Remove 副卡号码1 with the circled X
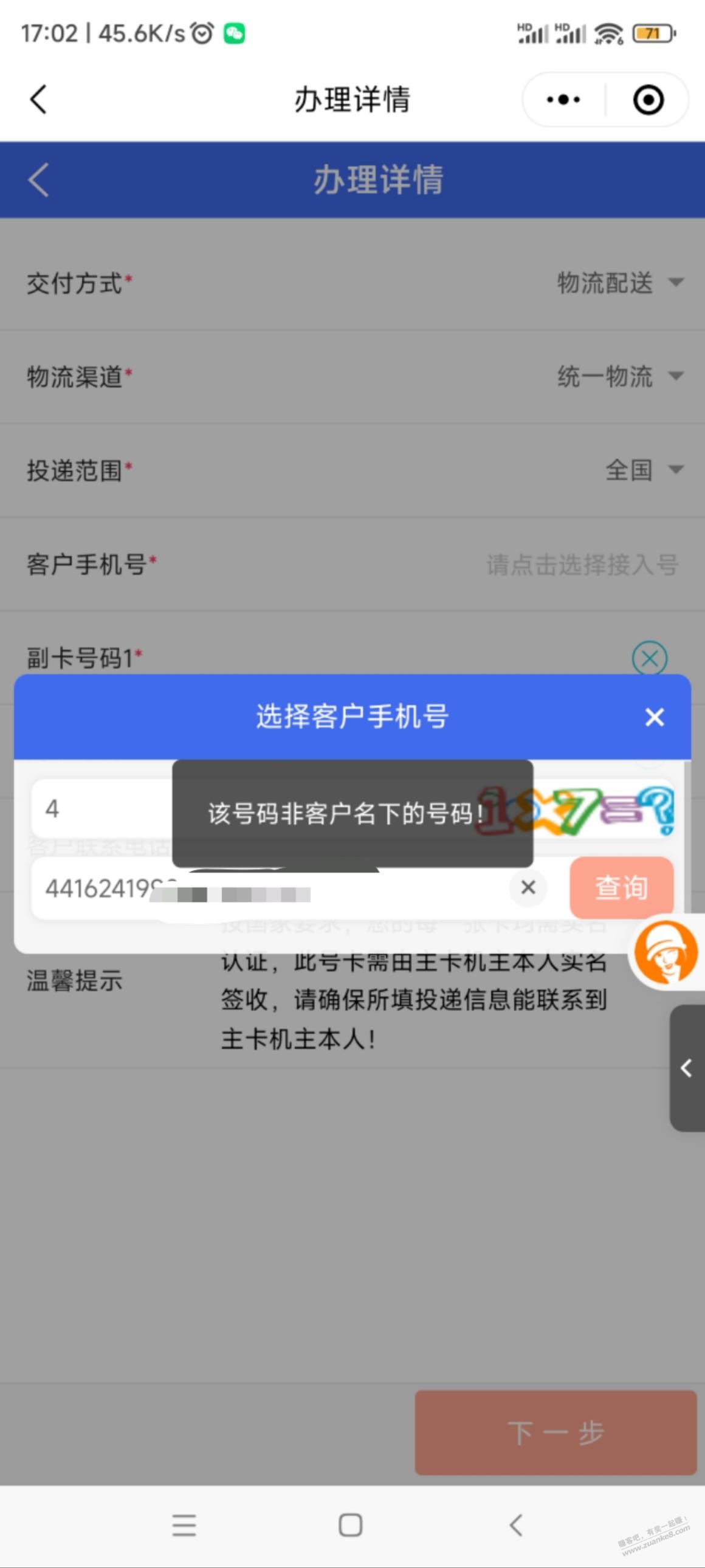 [650, 658]
